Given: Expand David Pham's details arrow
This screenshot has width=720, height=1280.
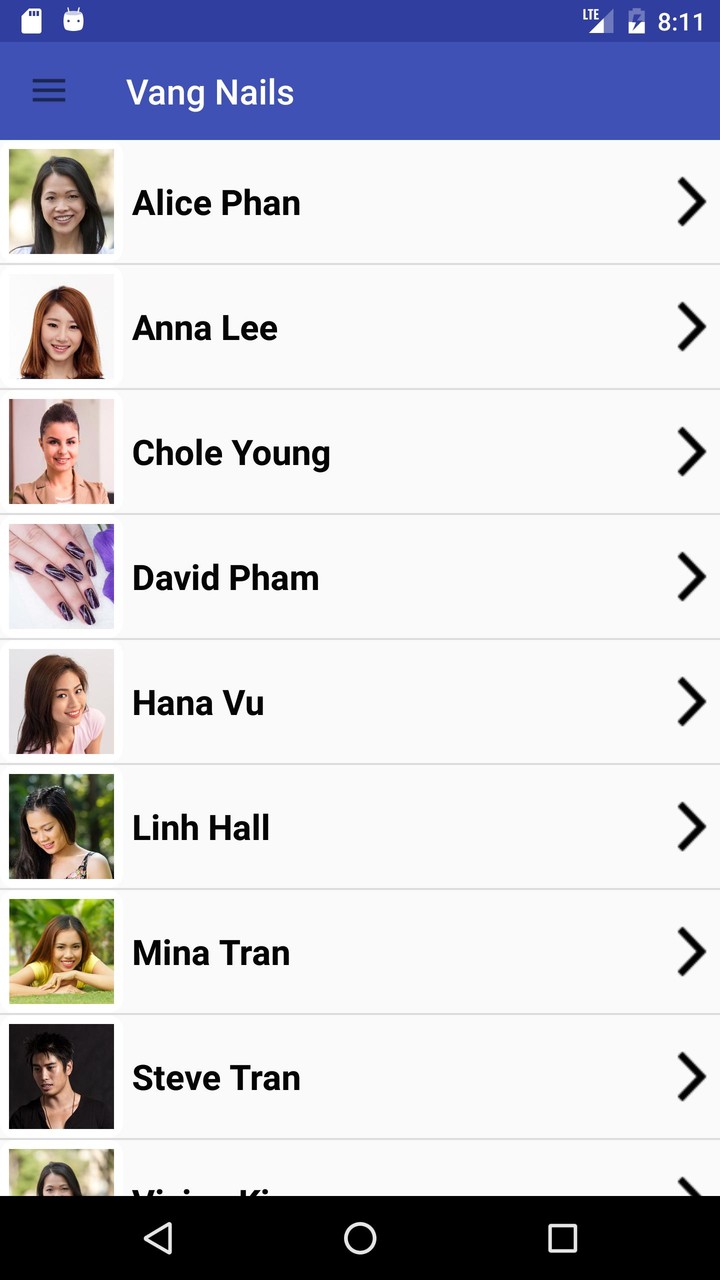Looking at the screenshot, I should [x=691, y=577].
